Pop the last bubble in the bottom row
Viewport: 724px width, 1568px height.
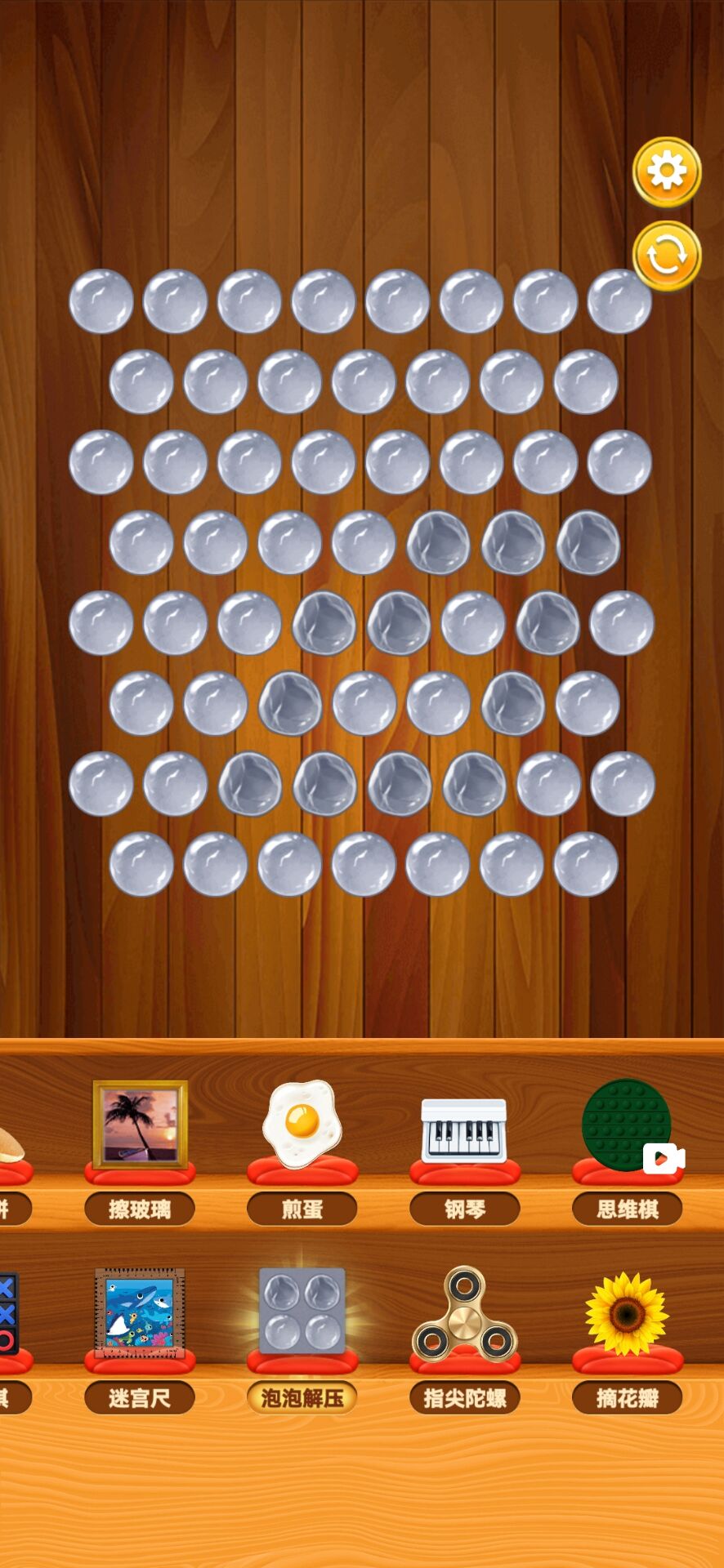click(586, 864)
